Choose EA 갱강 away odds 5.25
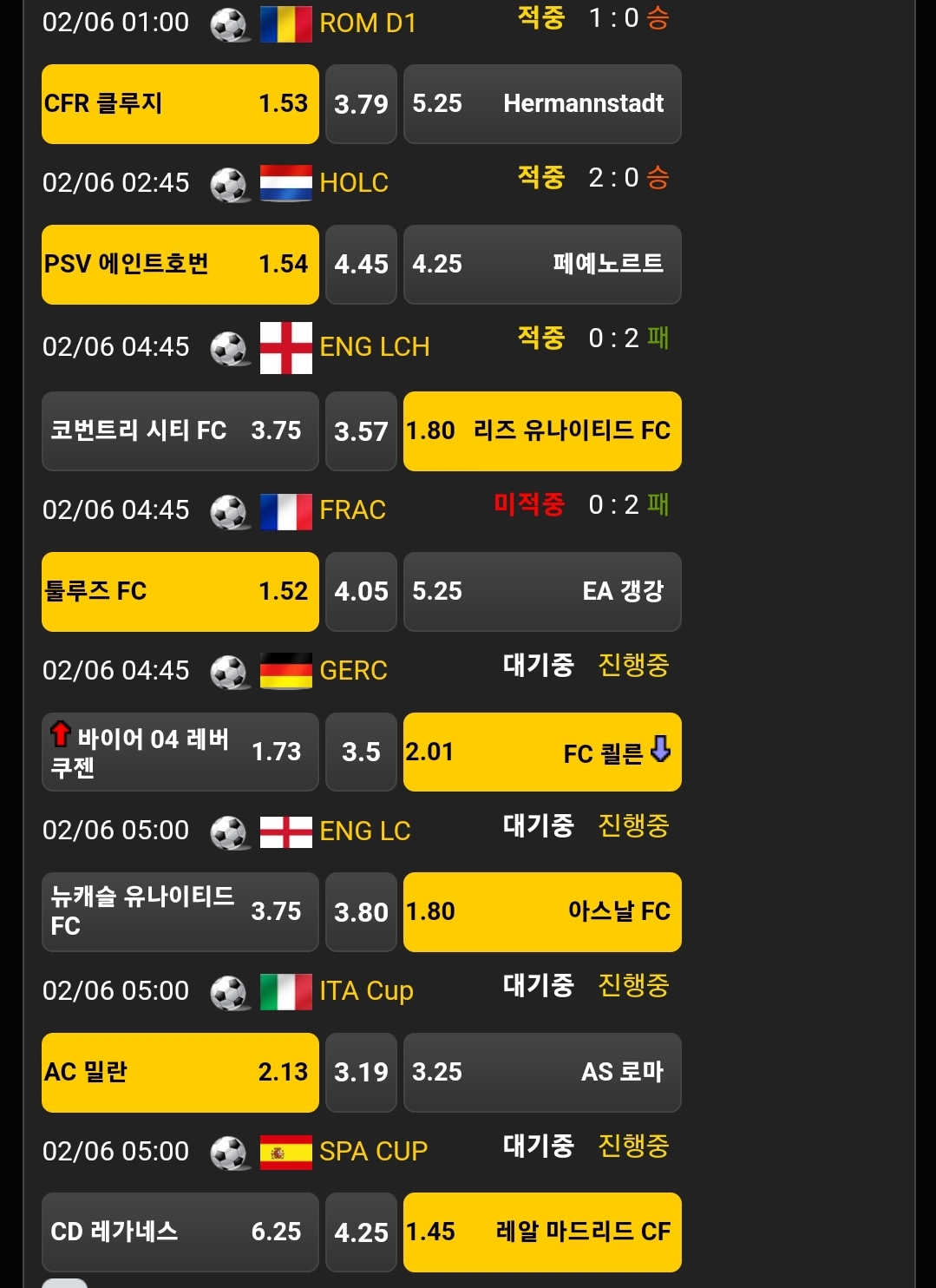 point(542,592)
